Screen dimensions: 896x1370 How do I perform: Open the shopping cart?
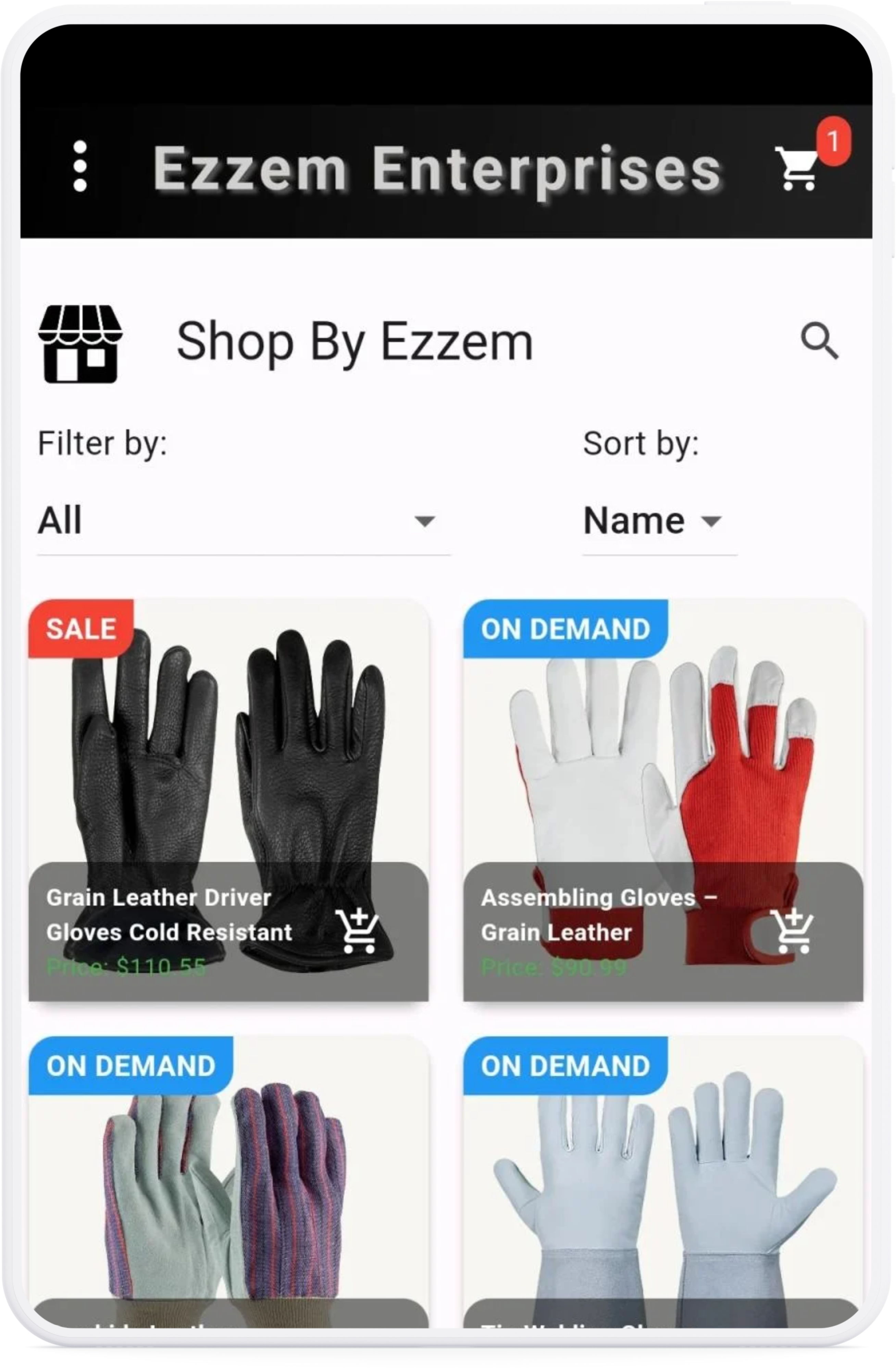coord(797,168)
